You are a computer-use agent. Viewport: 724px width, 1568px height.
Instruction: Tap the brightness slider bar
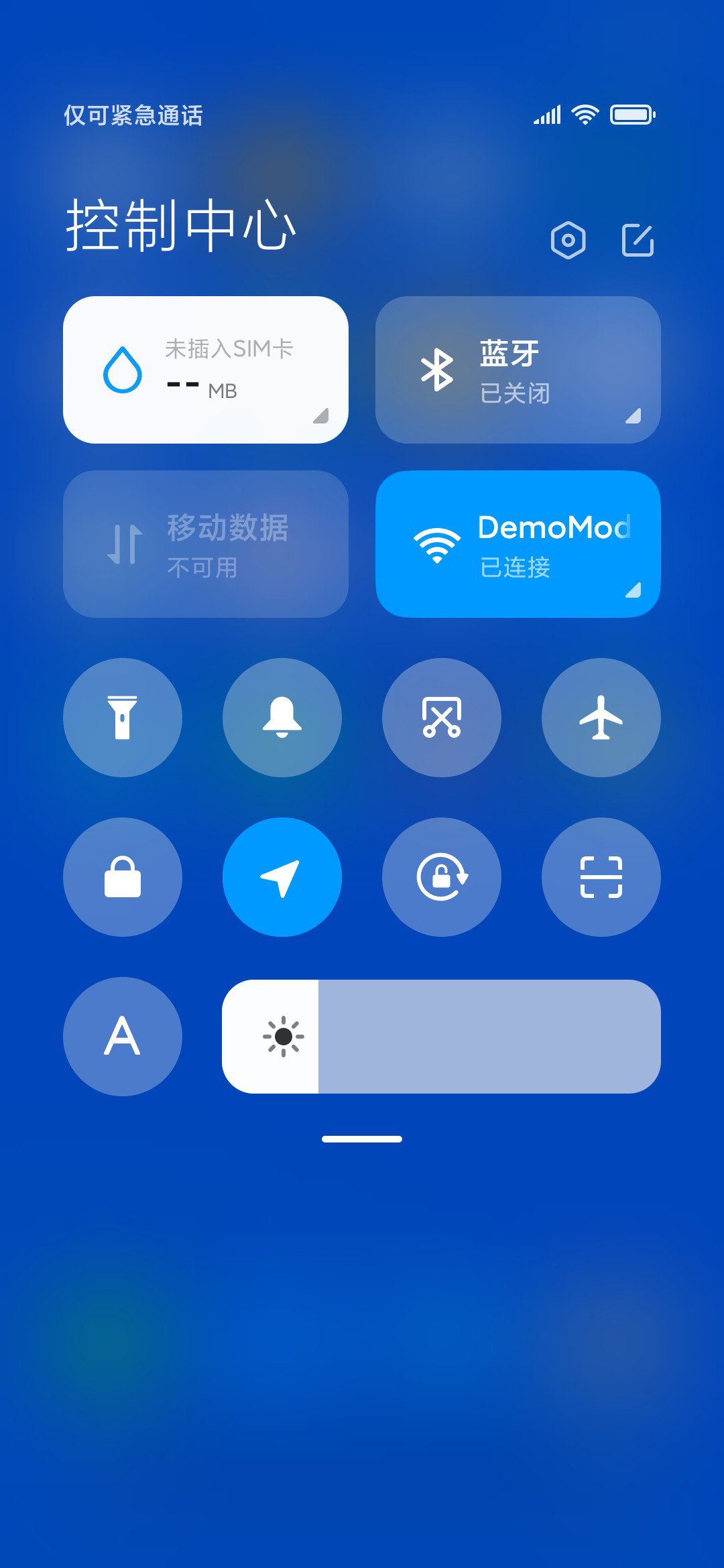click(x=442, y=1037)
